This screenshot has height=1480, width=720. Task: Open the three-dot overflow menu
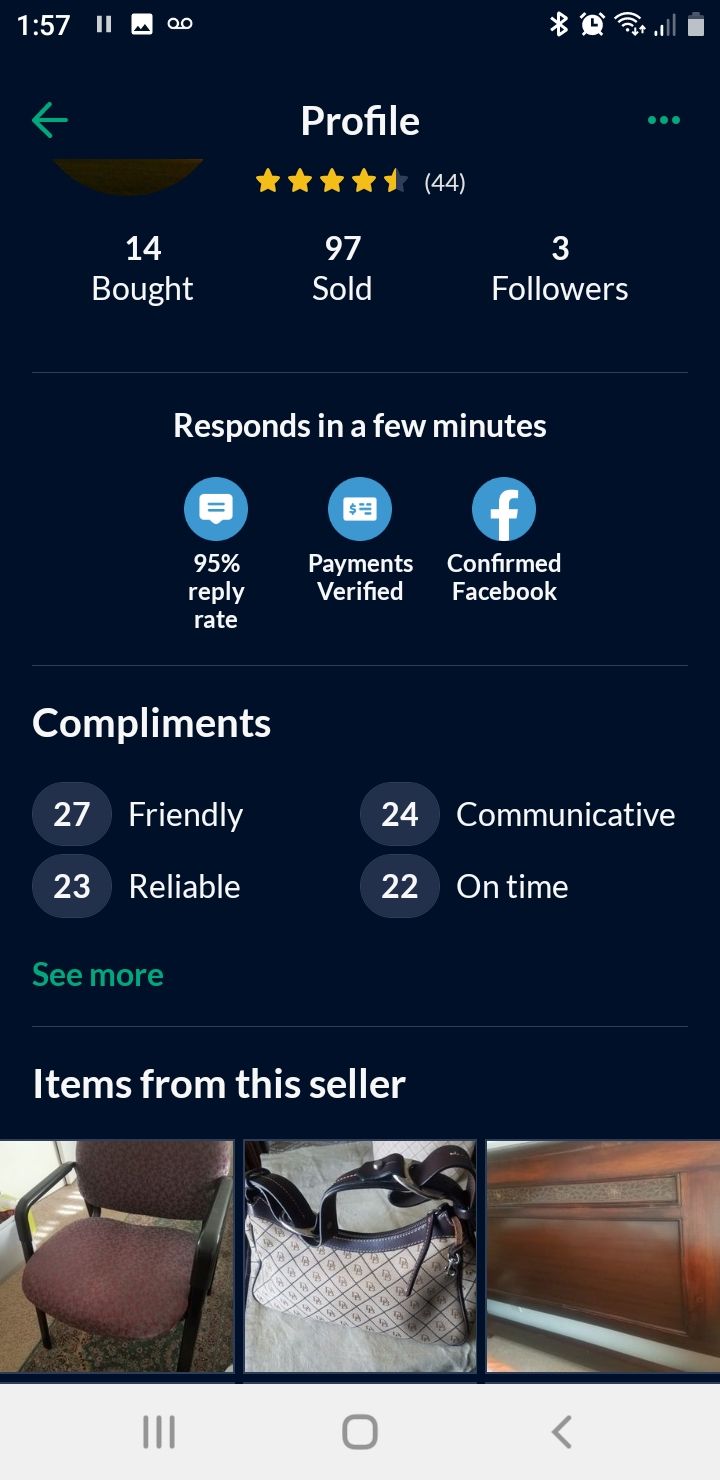pos(664,120)
